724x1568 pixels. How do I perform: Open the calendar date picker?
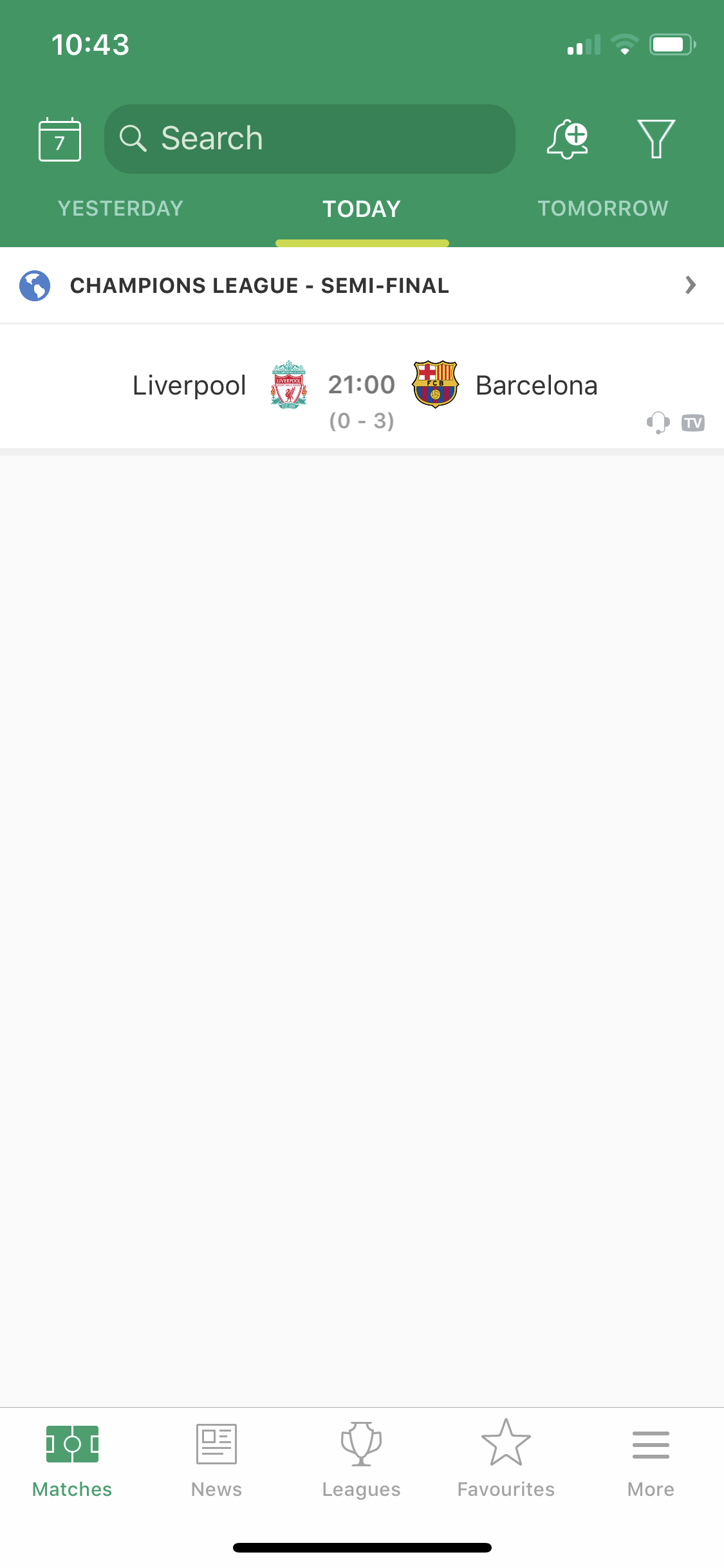pos(60,139)
